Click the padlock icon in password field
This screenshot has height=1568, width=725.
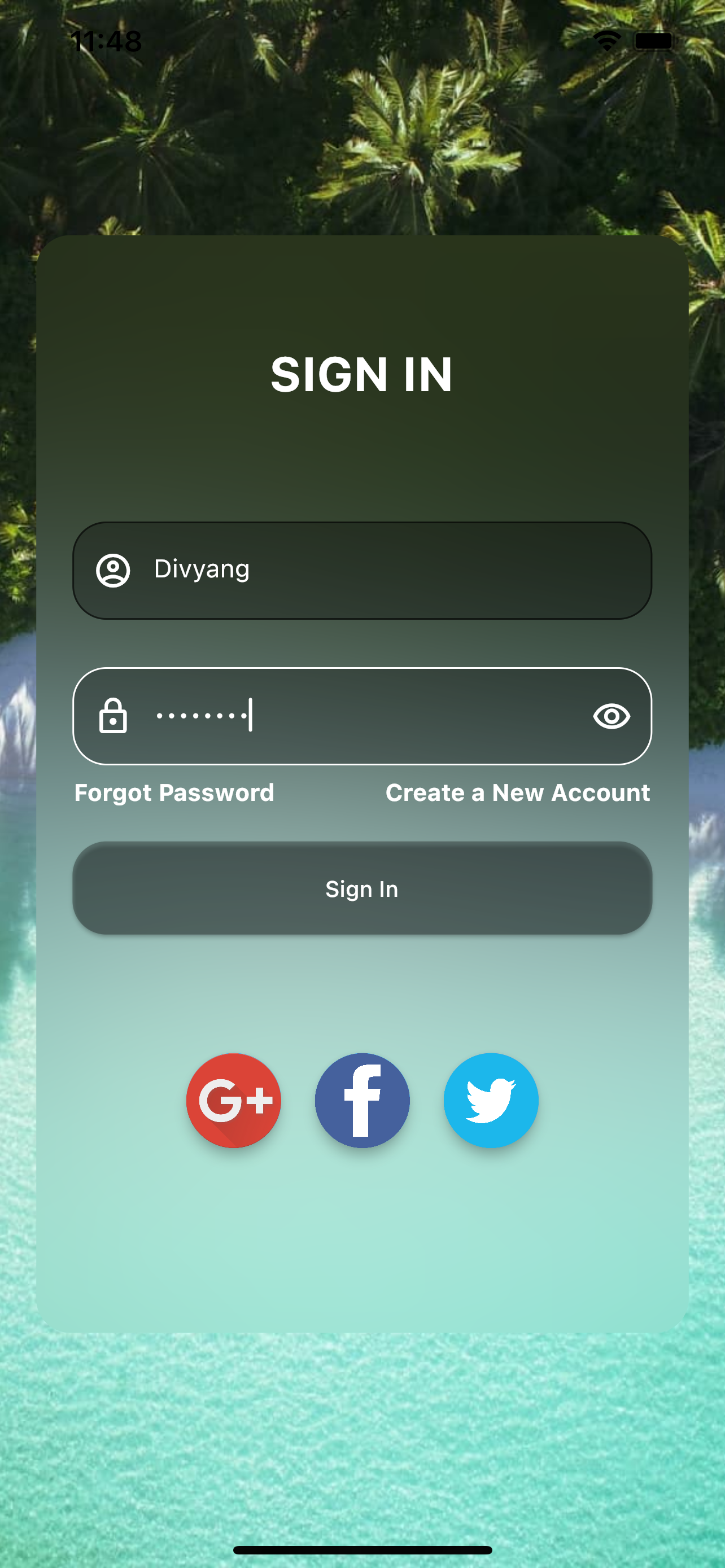[x=115, y=717]
